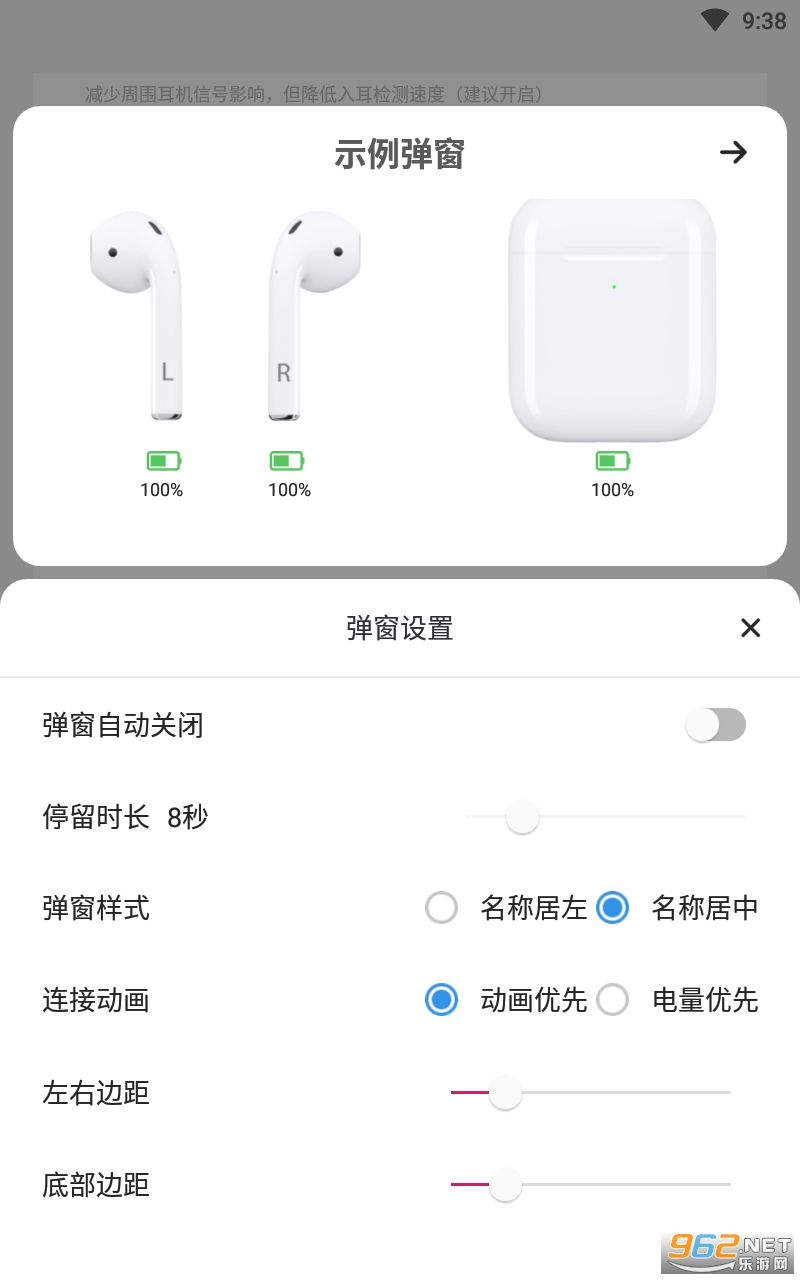Select 名称居左 popup style

tap(442, 908)
